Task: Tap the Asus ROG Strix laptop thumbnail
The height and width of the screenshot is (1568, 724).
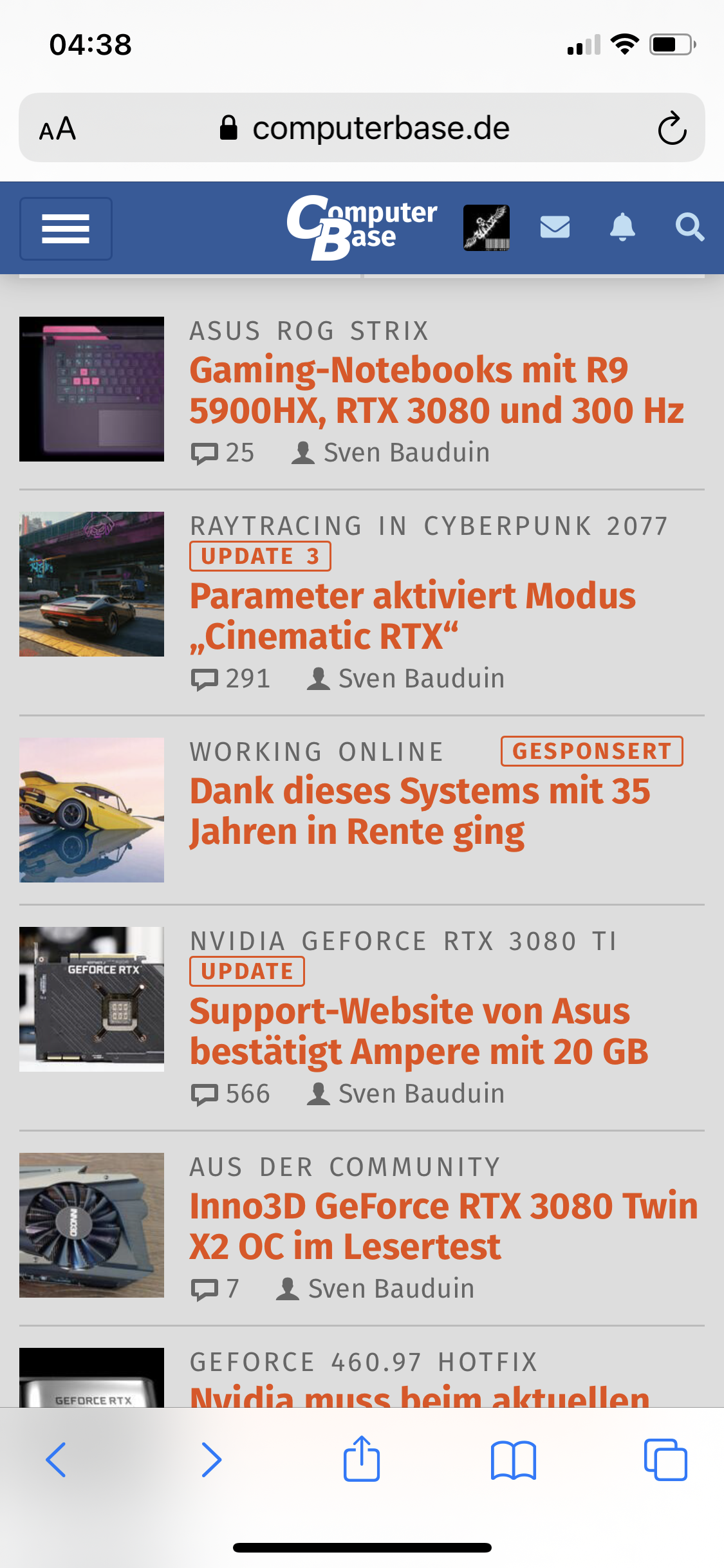Action: point(91,389)
